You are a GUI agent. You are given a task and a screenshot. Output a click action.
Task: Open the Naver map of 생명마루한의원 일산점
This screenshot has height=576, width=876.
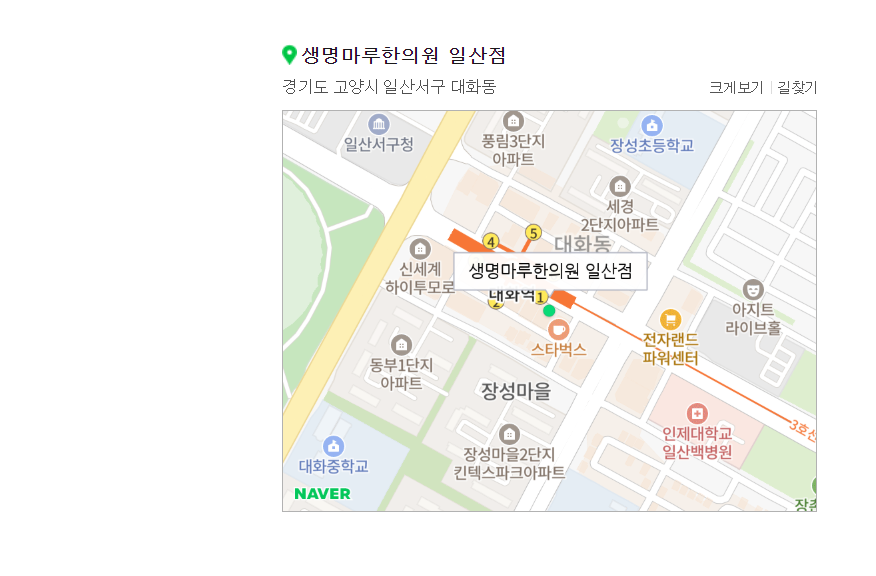coord(549,310)
